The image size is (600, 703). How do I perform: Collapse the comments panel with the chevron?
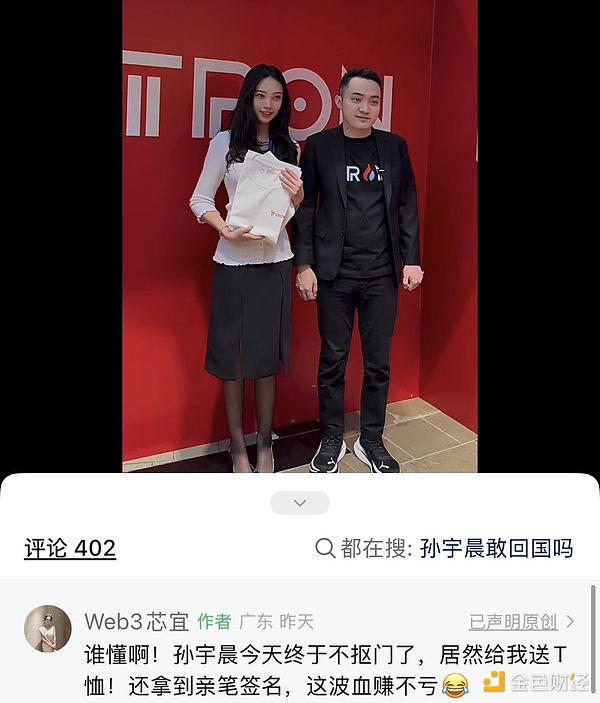pos(299,502)
